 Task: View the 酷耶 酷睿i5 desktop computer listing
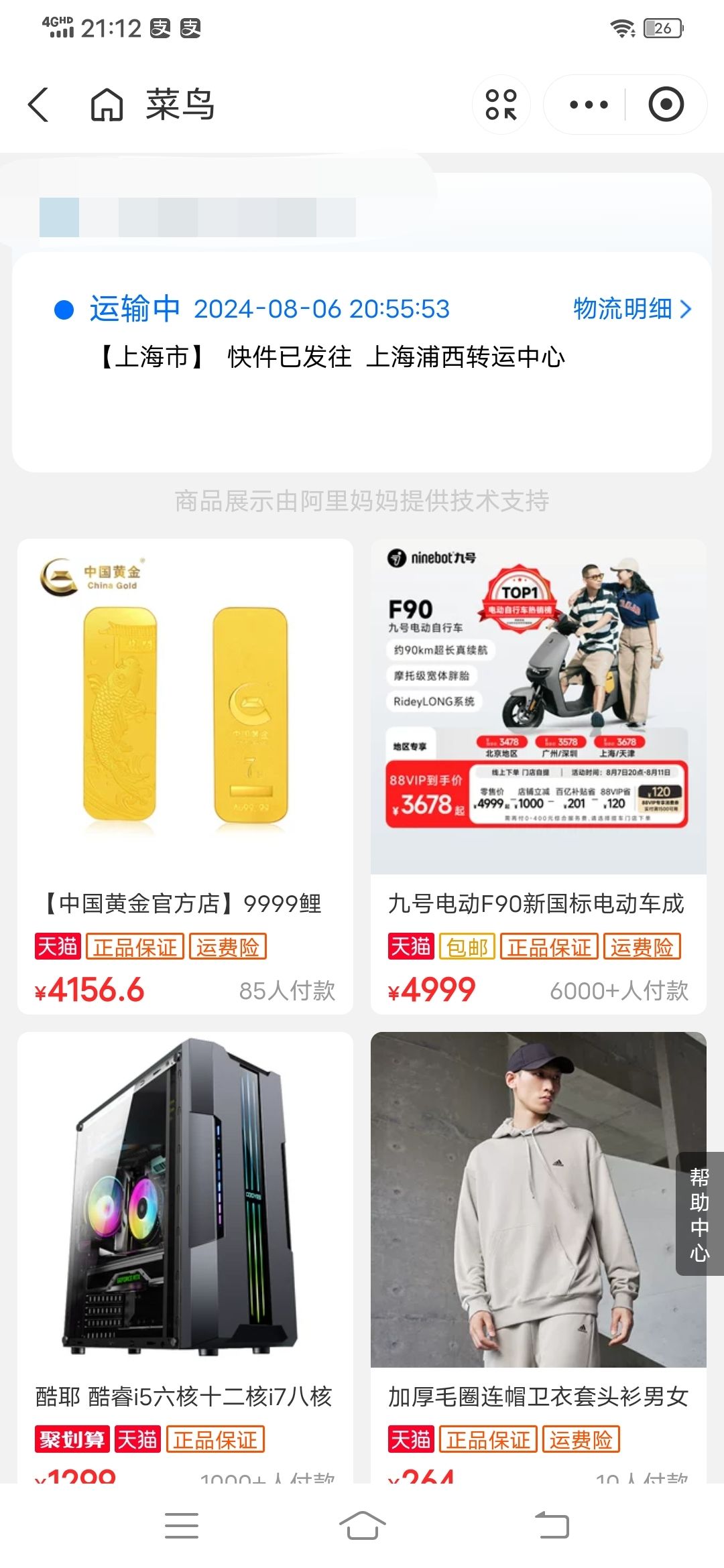185,1256
